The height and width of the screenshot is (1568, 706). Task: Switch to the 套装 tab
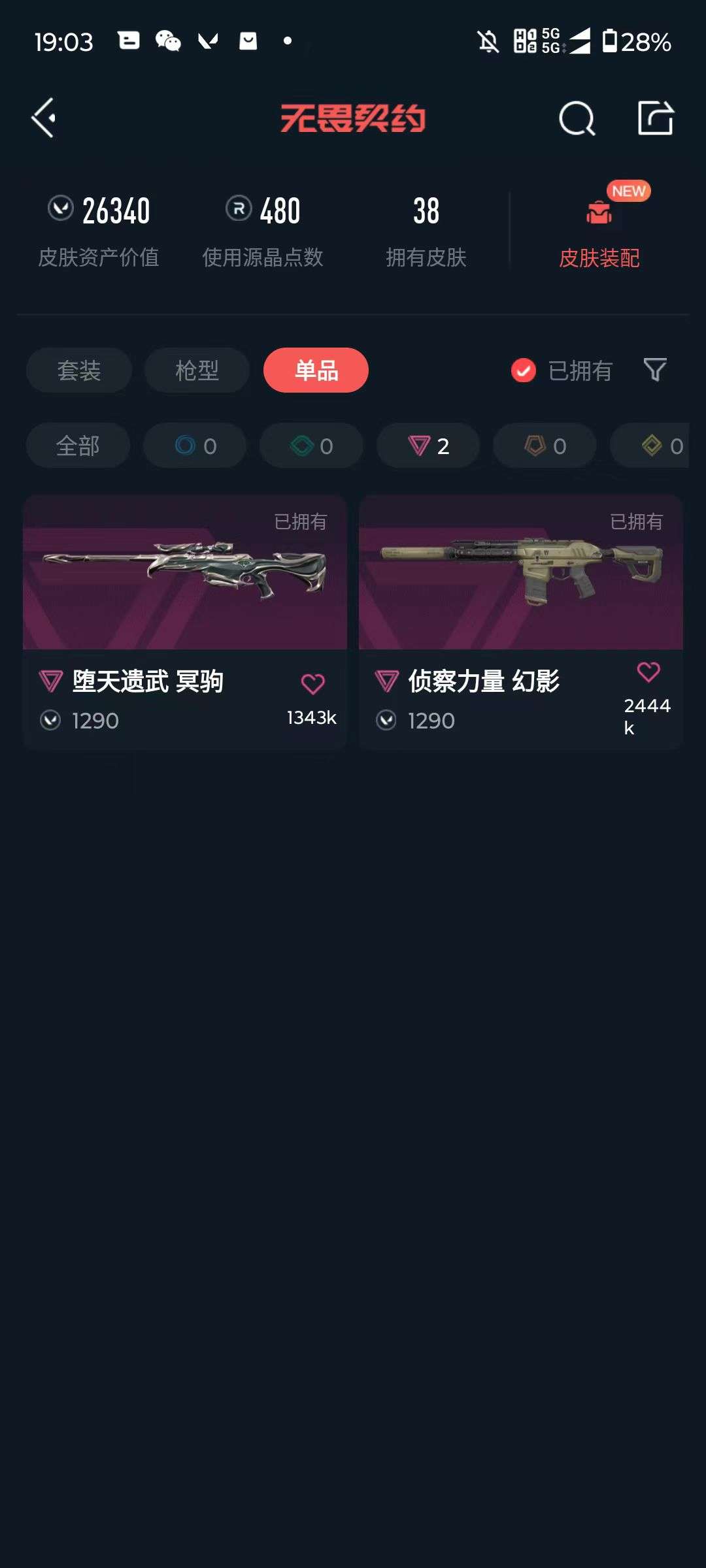[78, 370]
